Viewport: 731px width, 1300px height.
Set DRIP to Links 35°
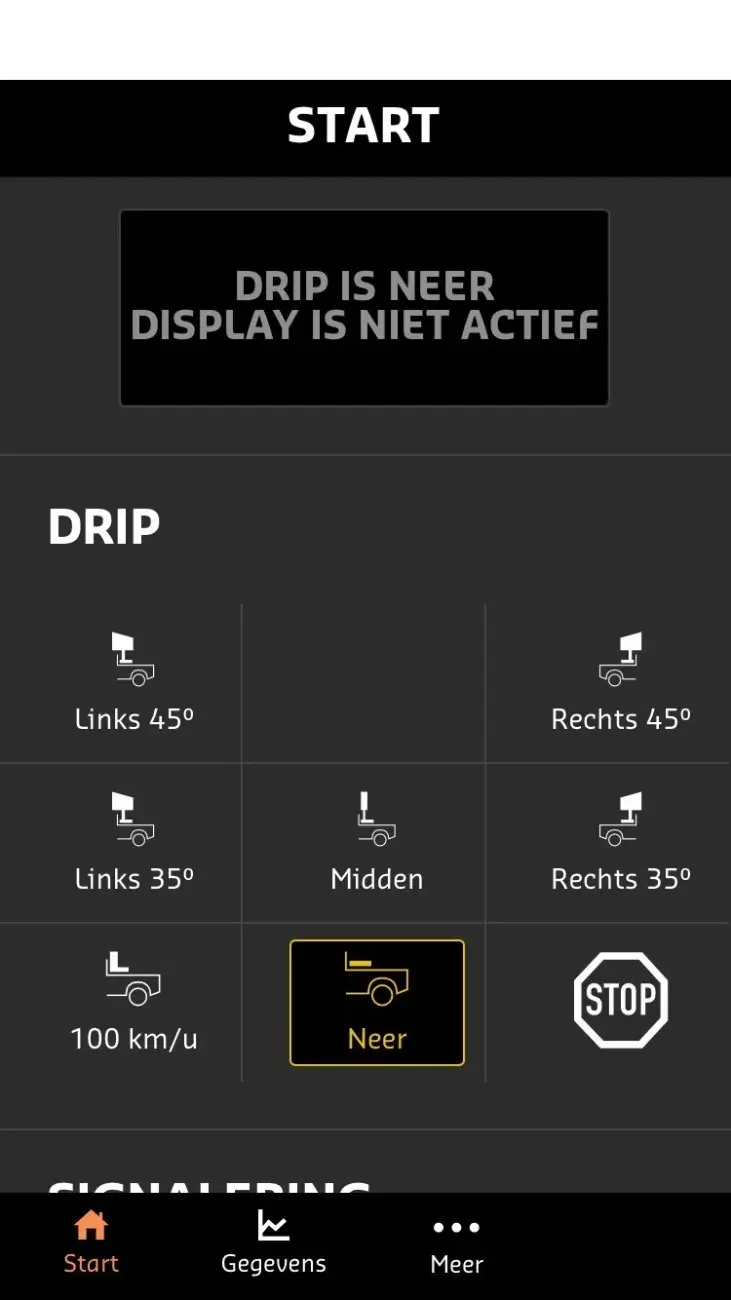[x=134, y=843]
